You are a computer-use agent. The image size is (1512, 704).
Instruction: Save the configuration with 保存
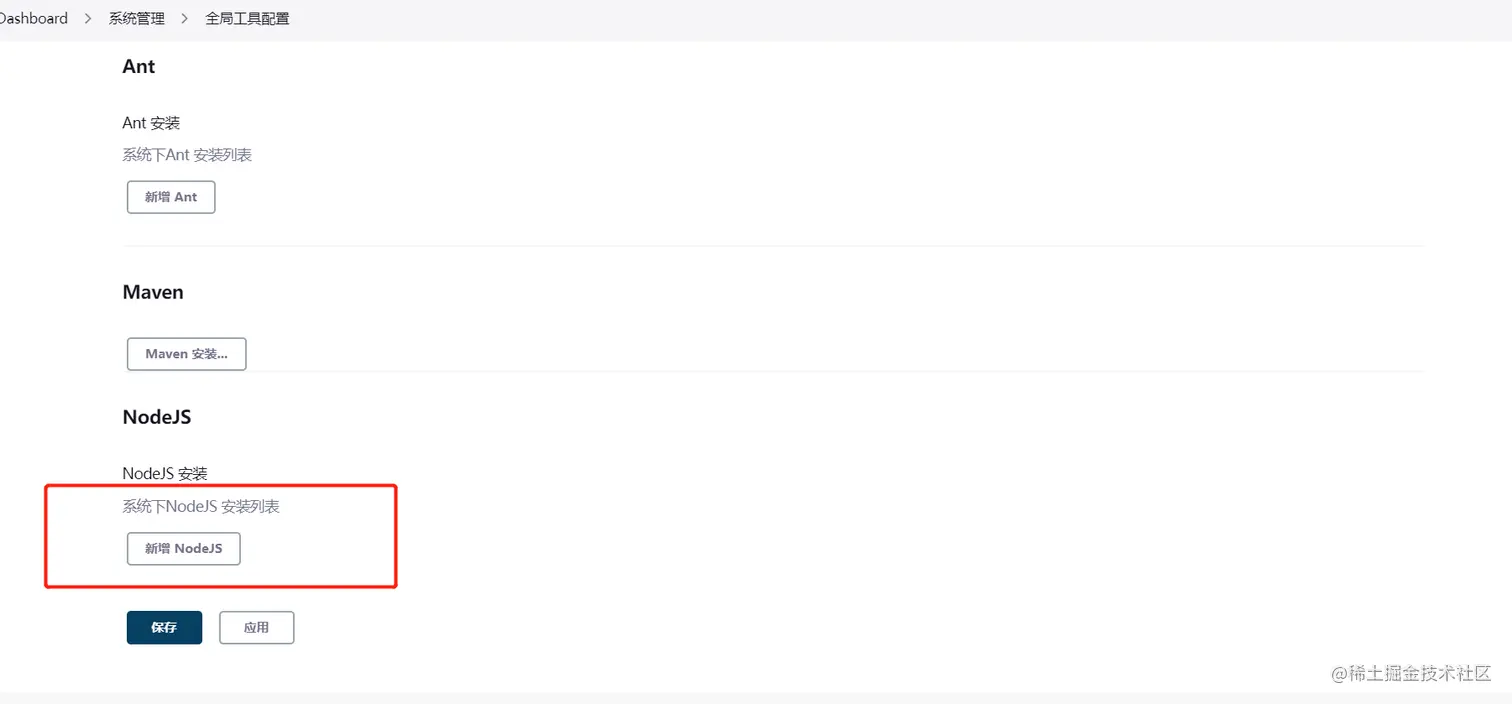pos(164,628)
